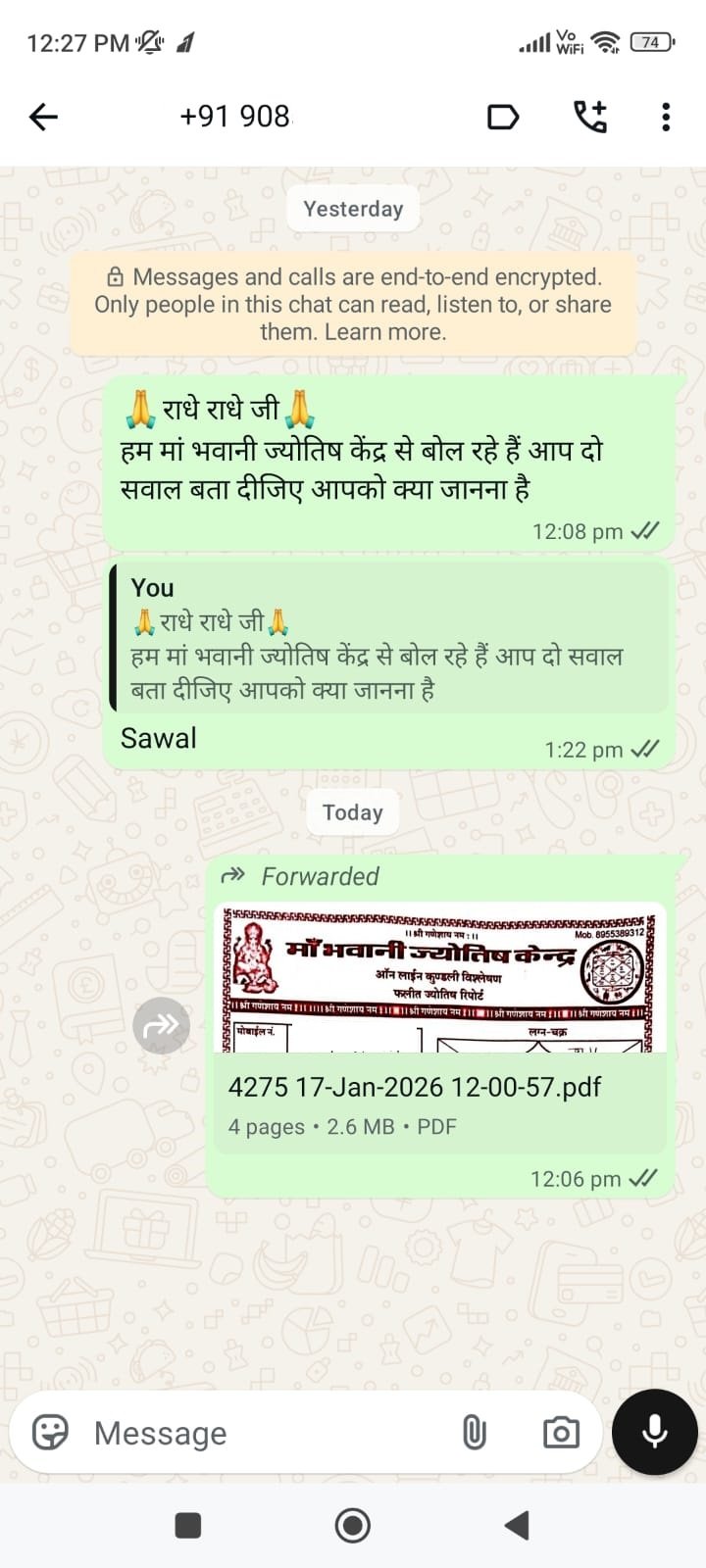Image resolution: width=706 pixels, height=1568 pixels.
Task: Tap the microphone voice message button
Action: pyautogui.click(x=654, y=1432)
